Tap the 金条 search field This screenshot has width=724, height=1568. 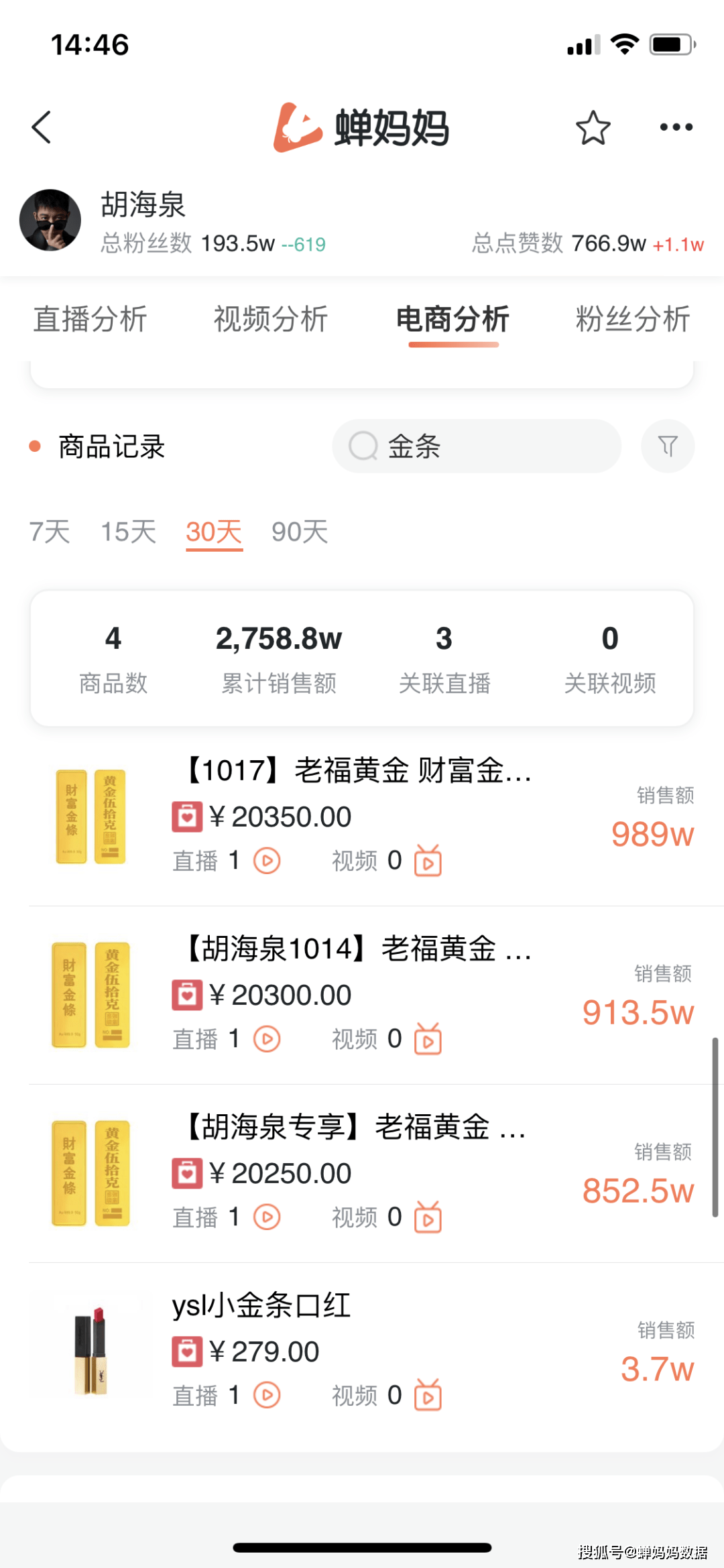(476, 446)
